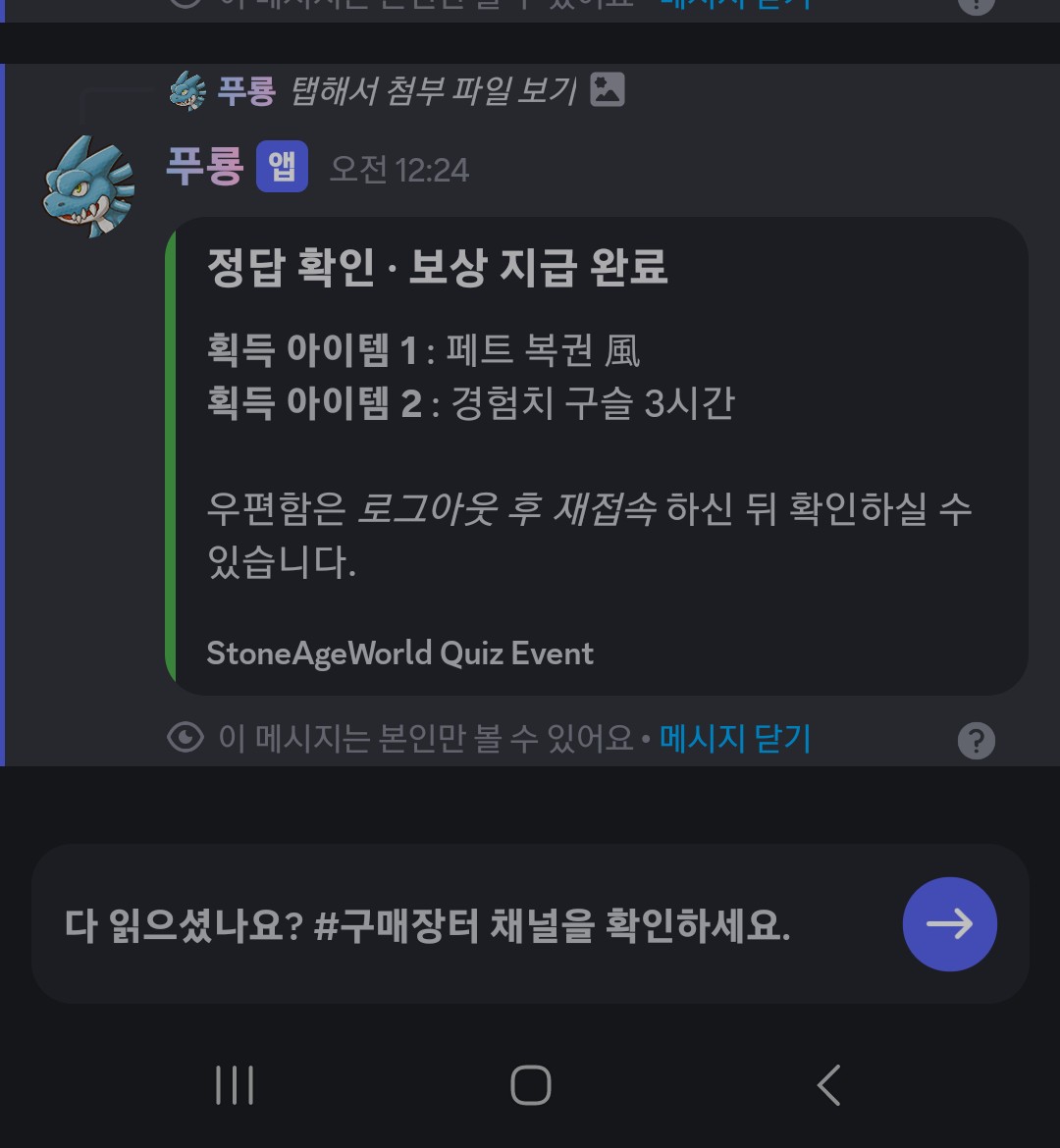
Task: Go to the system home screen
Action: pyautogui.click(x=530, y=1085)
